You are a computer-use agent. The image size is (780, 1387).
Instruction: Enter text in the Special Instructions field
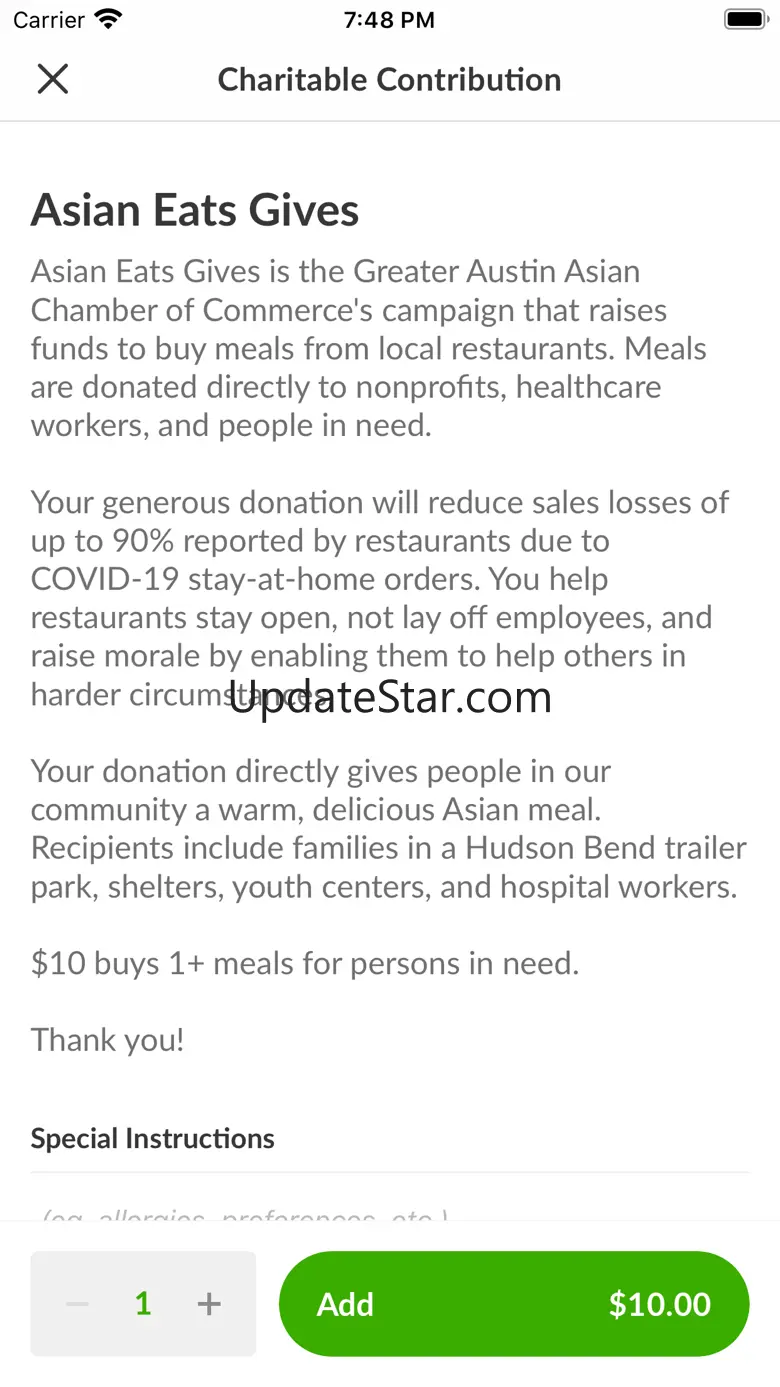(x=390, y=1212)
